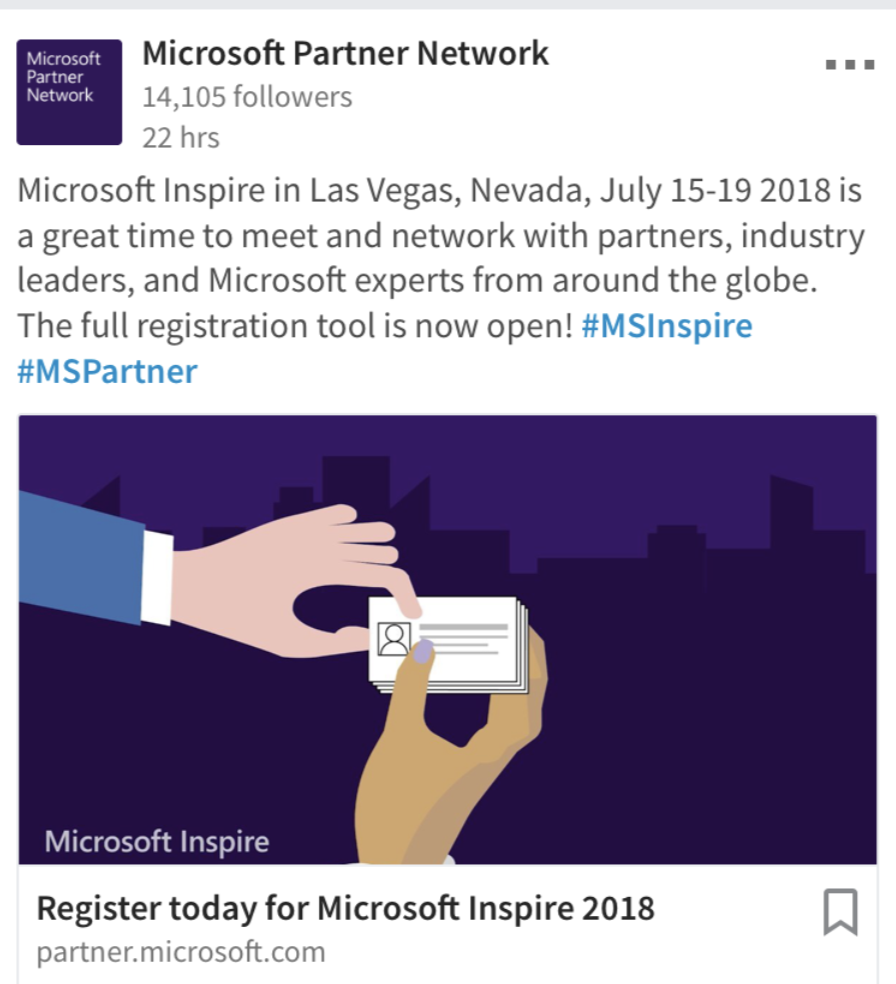The image size is (896, 984).
Task: Save the Microsoft Inspire article with the bookmark icon
Action: pos(840,911)
